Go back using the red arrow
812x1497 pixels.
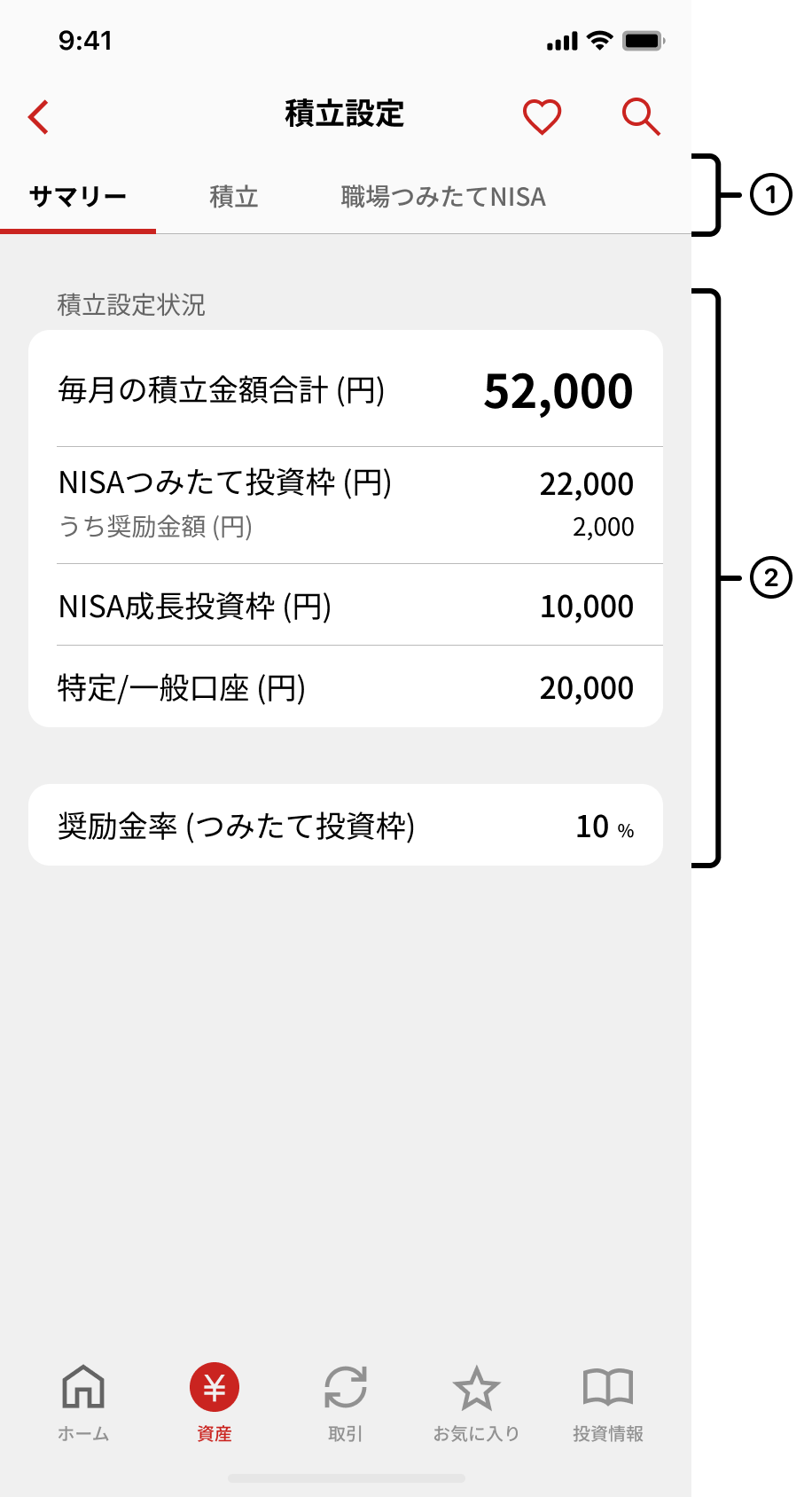38,117
